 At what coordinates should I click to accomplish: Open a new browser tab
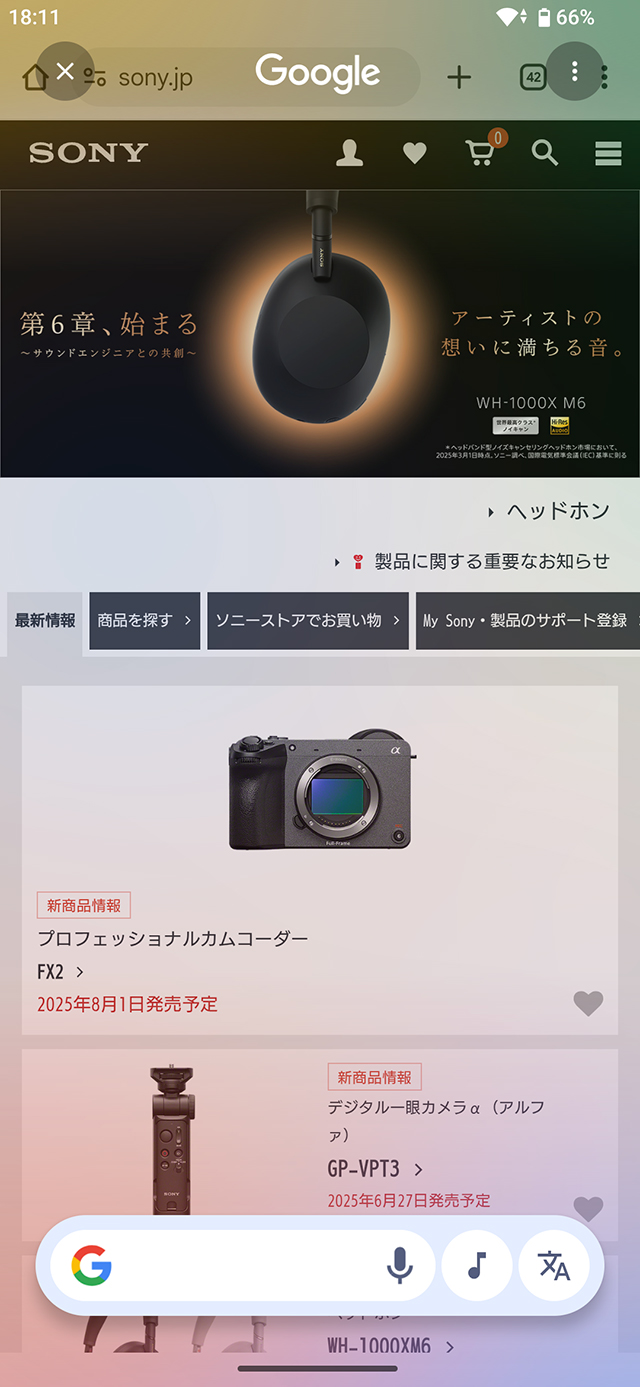(459, 77)
